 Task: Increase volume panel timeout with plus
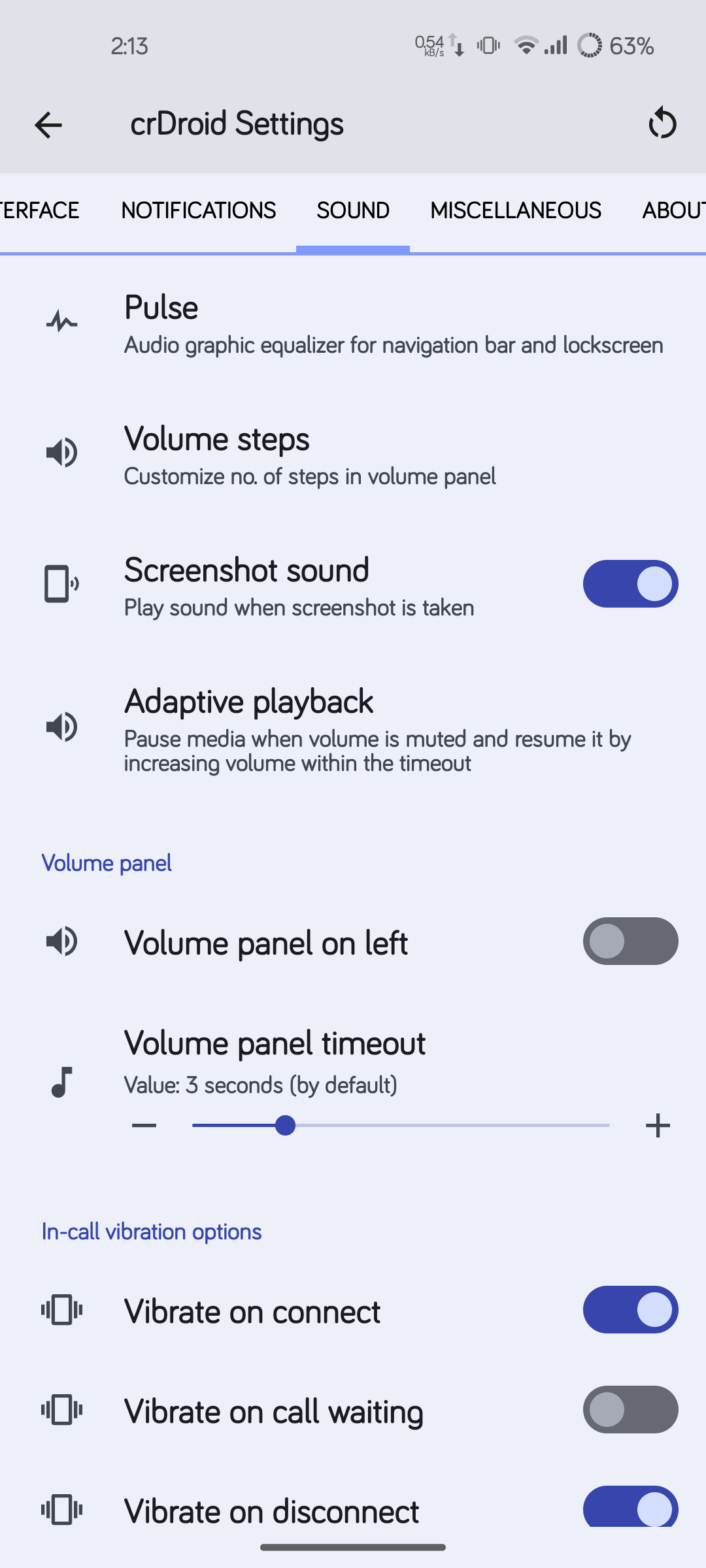tap(658, 1125)
